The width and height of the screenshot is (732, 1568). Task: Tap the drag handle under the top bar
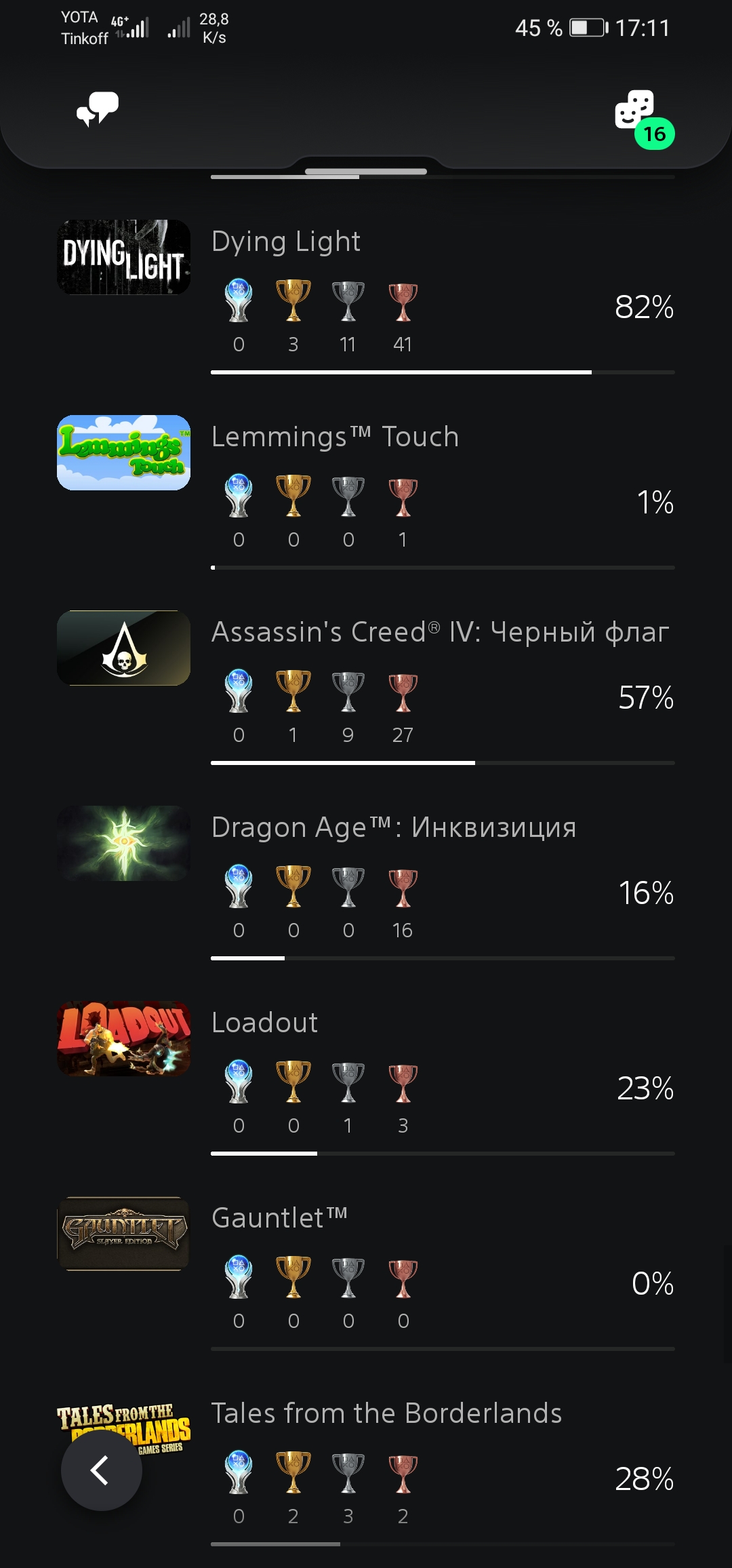[366, 172]
